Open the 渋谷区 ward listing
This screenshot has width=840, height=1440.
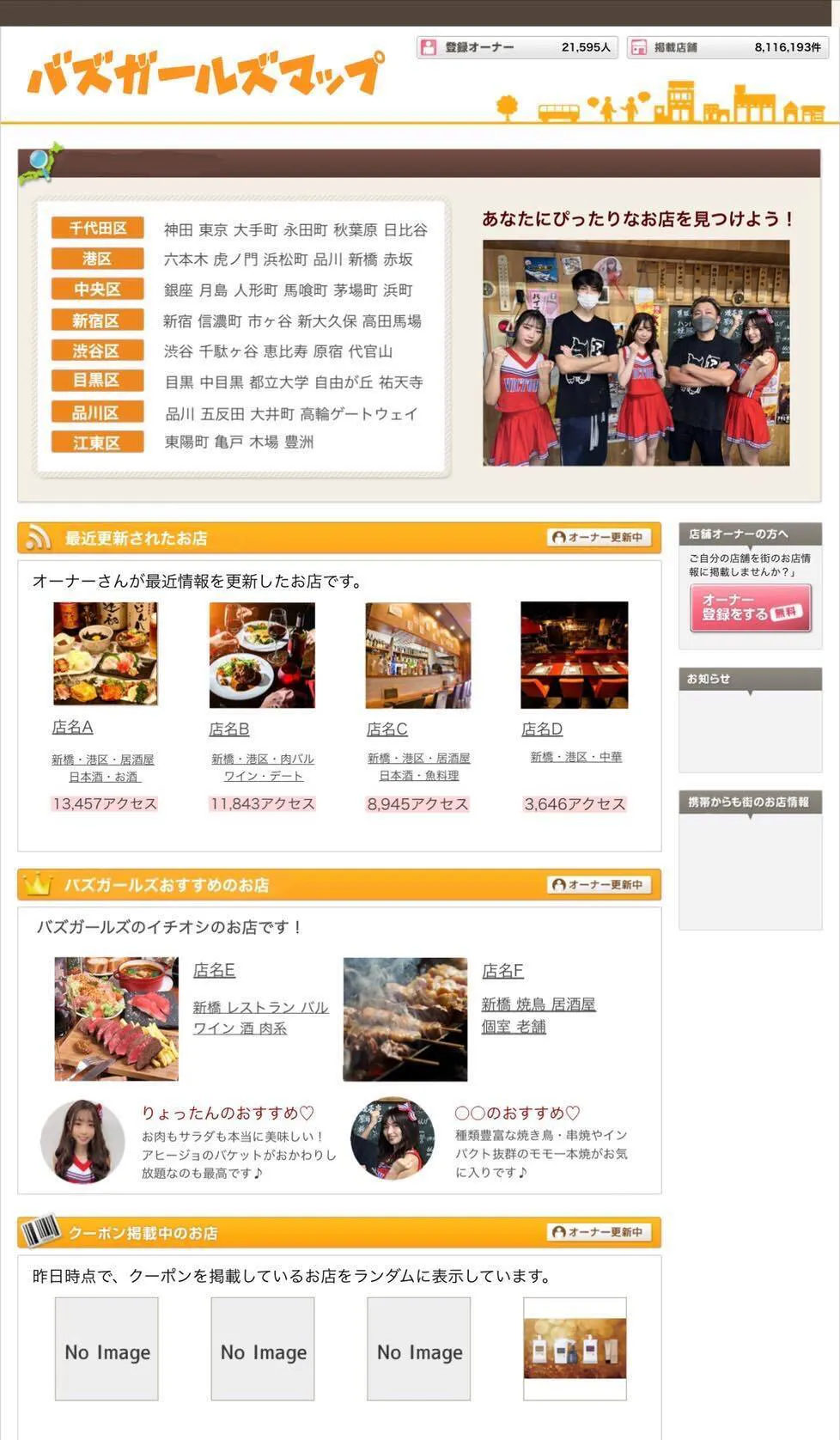click(97, 351)
